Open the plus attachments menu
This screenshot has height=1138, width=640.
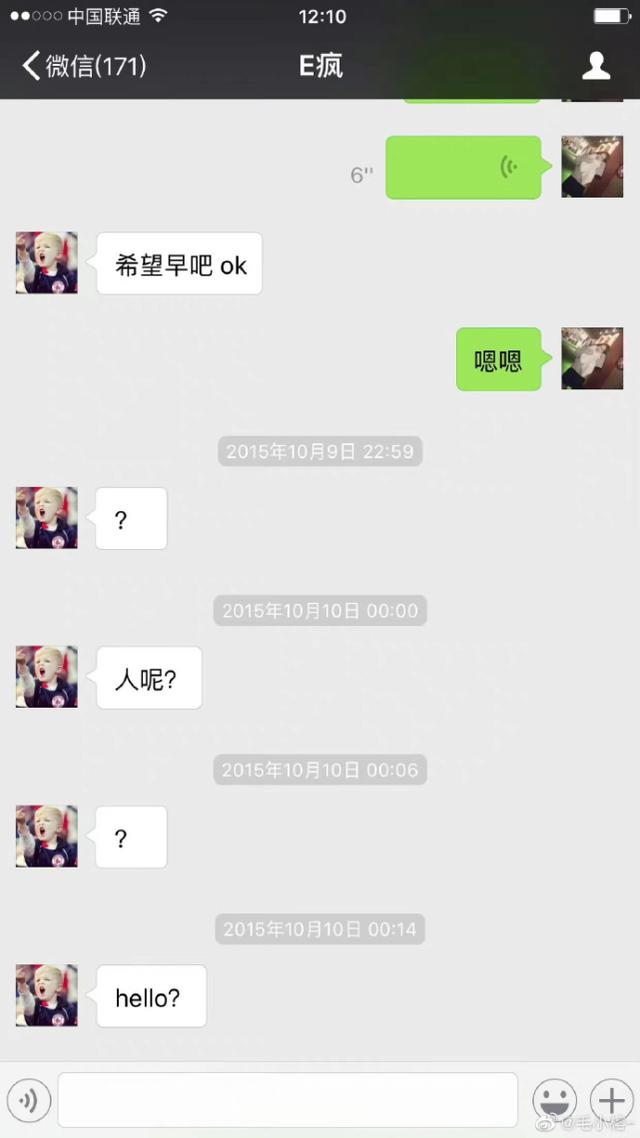tap(611, 1100)
